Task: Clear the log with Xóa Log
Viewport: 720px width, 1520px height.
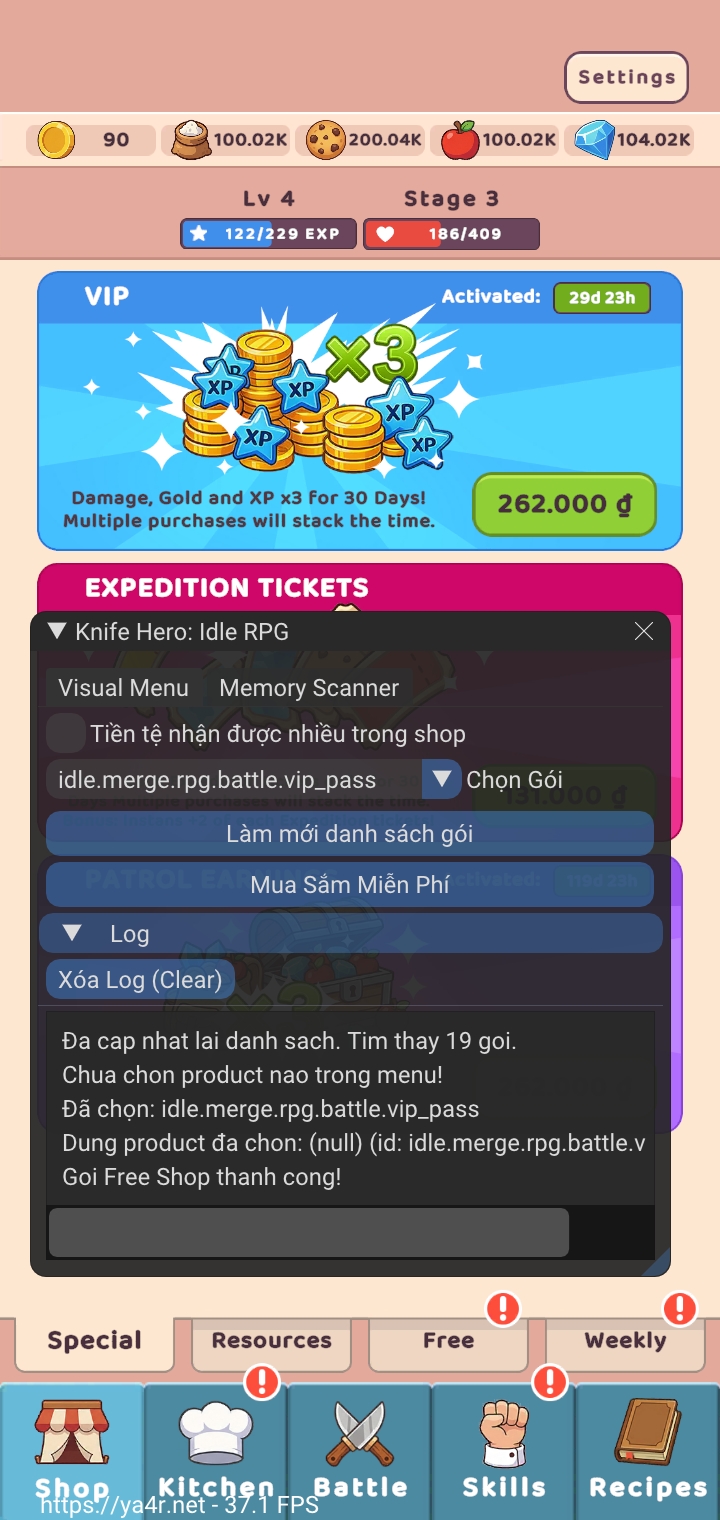Action: (140, 980)
